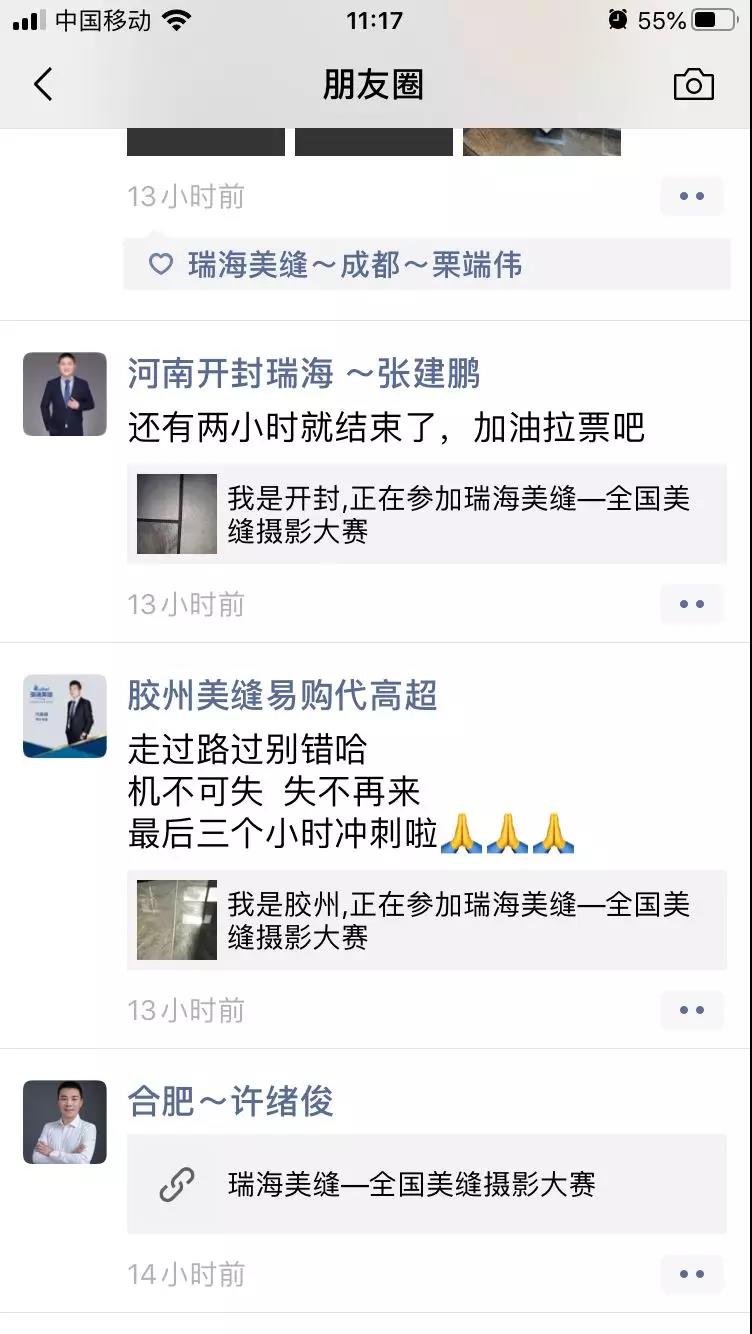This screenshot has width=752, height=1334.
Task: View profile of 合肥～许绪俊
Action: (x=231, y=1102)
